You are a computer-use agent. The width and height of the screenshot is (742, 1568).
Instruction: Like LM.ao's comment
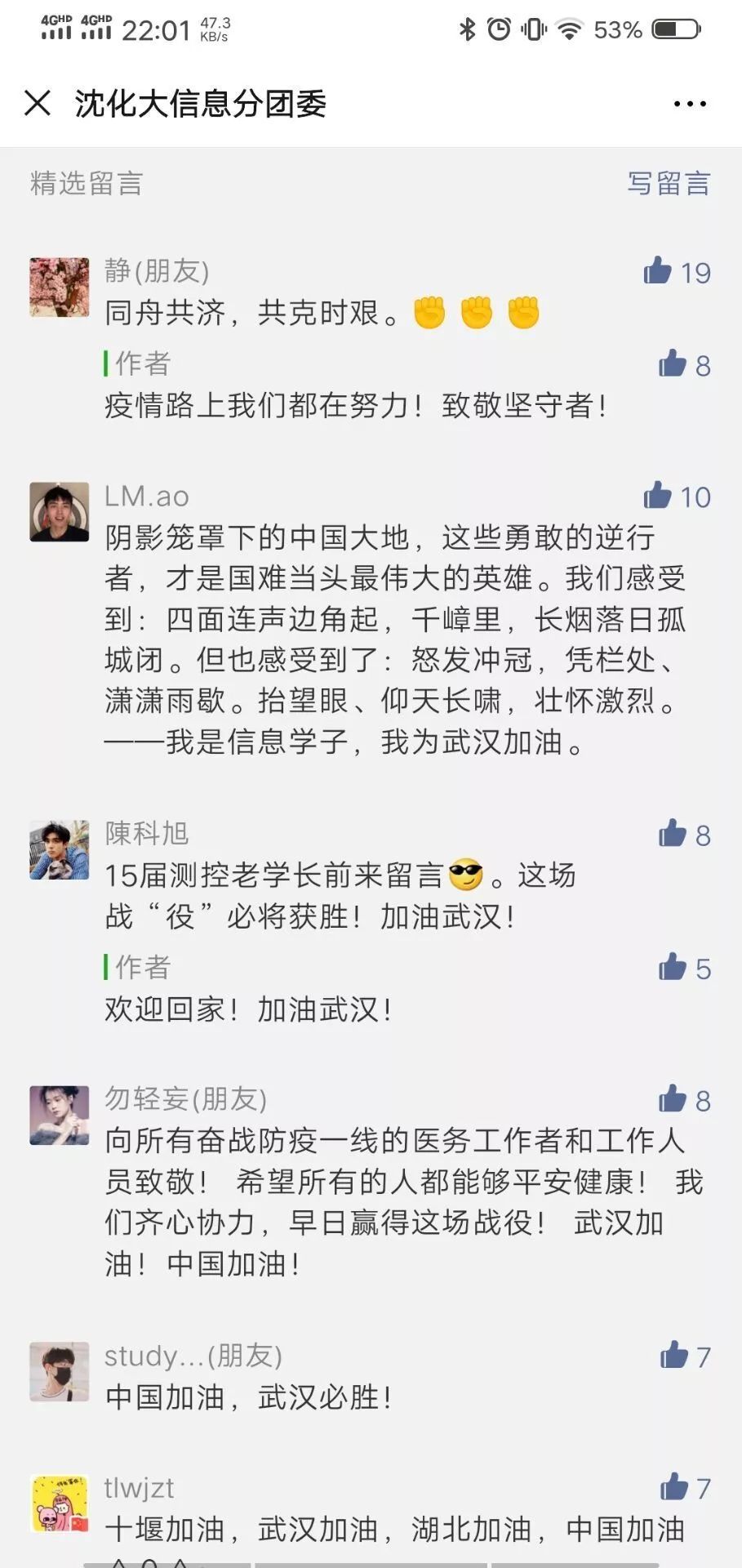tap(658, 496)
